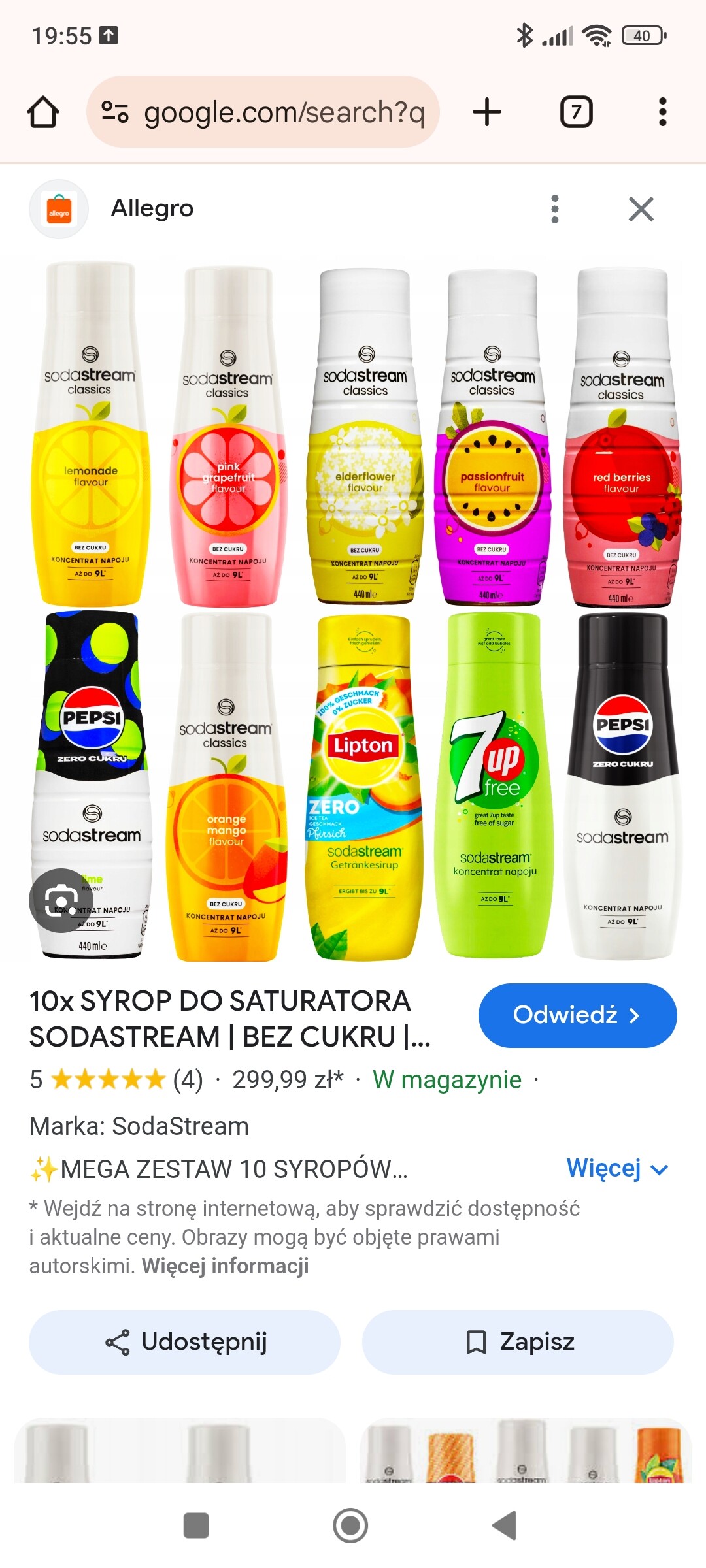
Task: Tap the google.com address bar
Action: 263,112
